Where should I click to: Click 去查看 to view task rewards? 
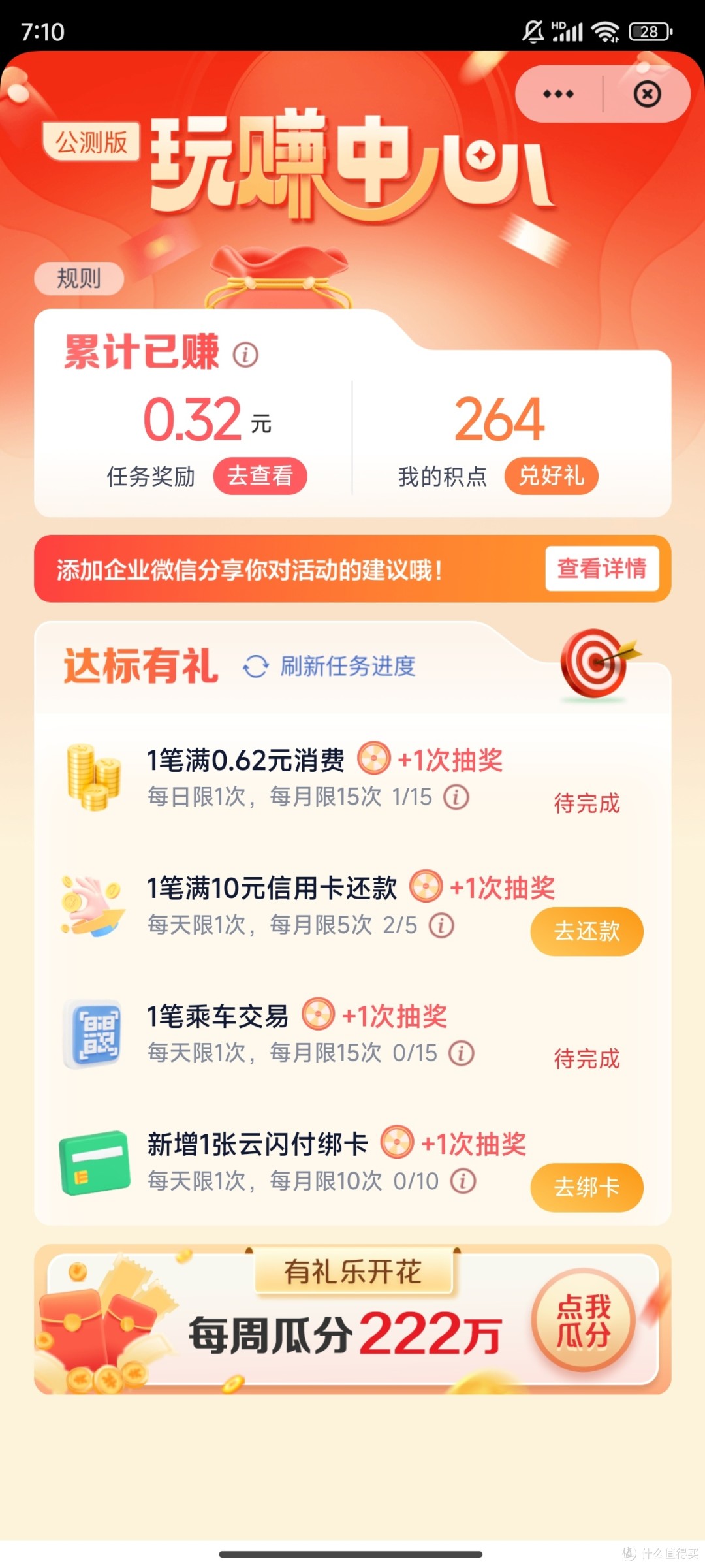pos(260,476)
